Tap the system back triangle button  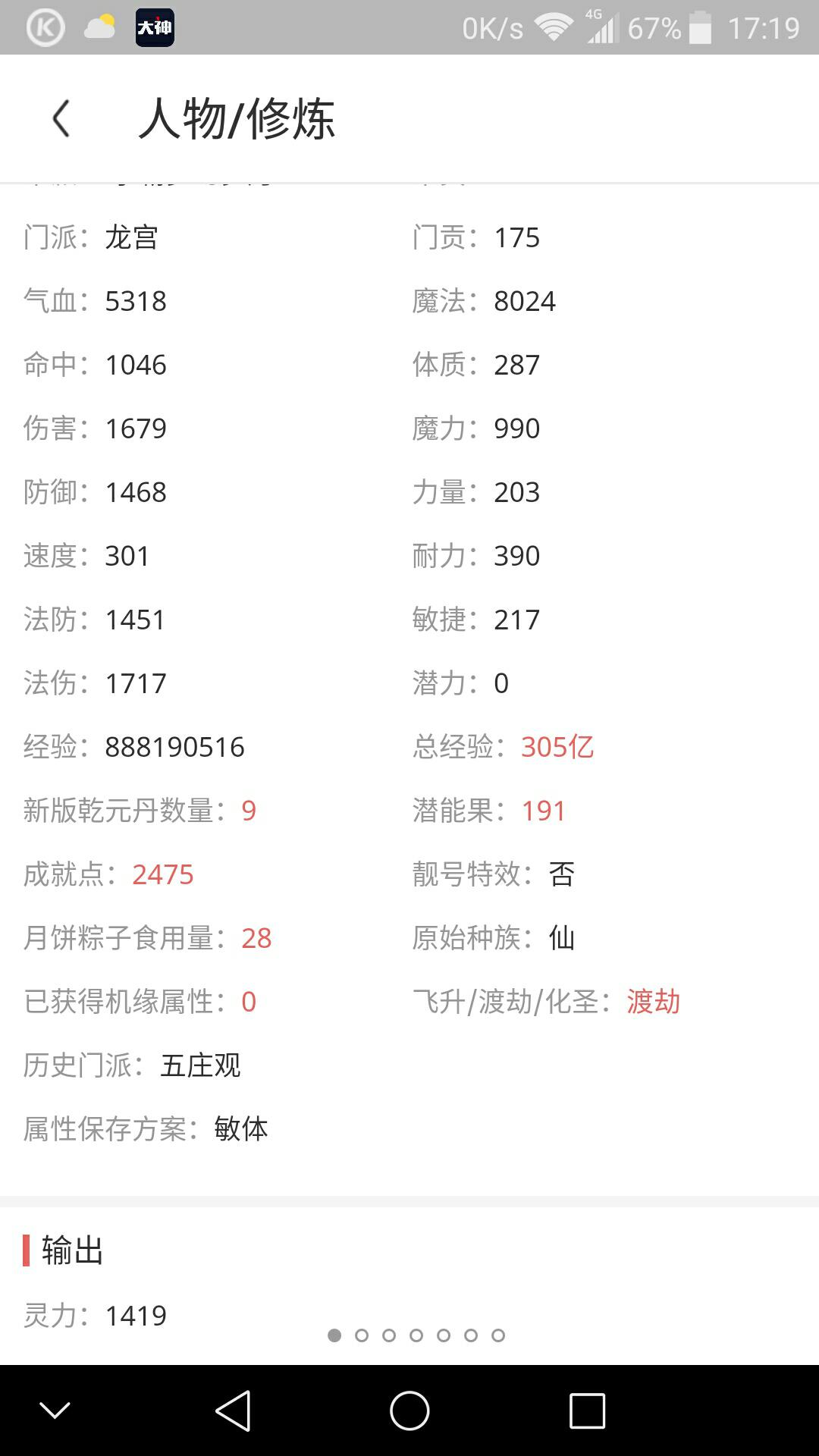[233, 1411]
